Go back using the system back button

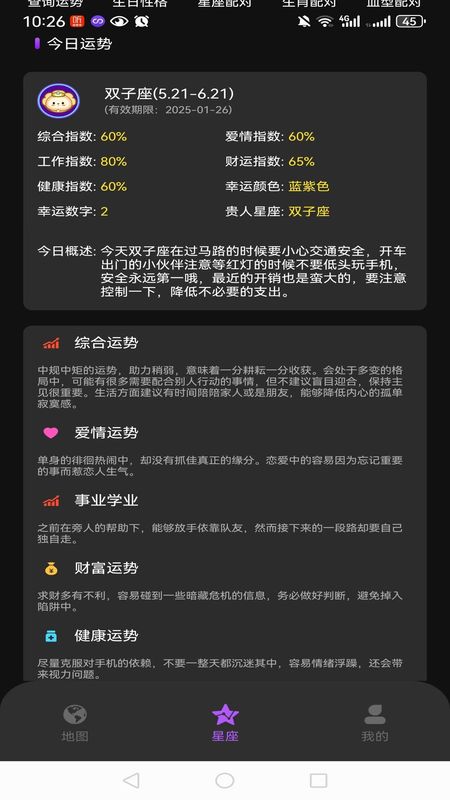(131, 780)
